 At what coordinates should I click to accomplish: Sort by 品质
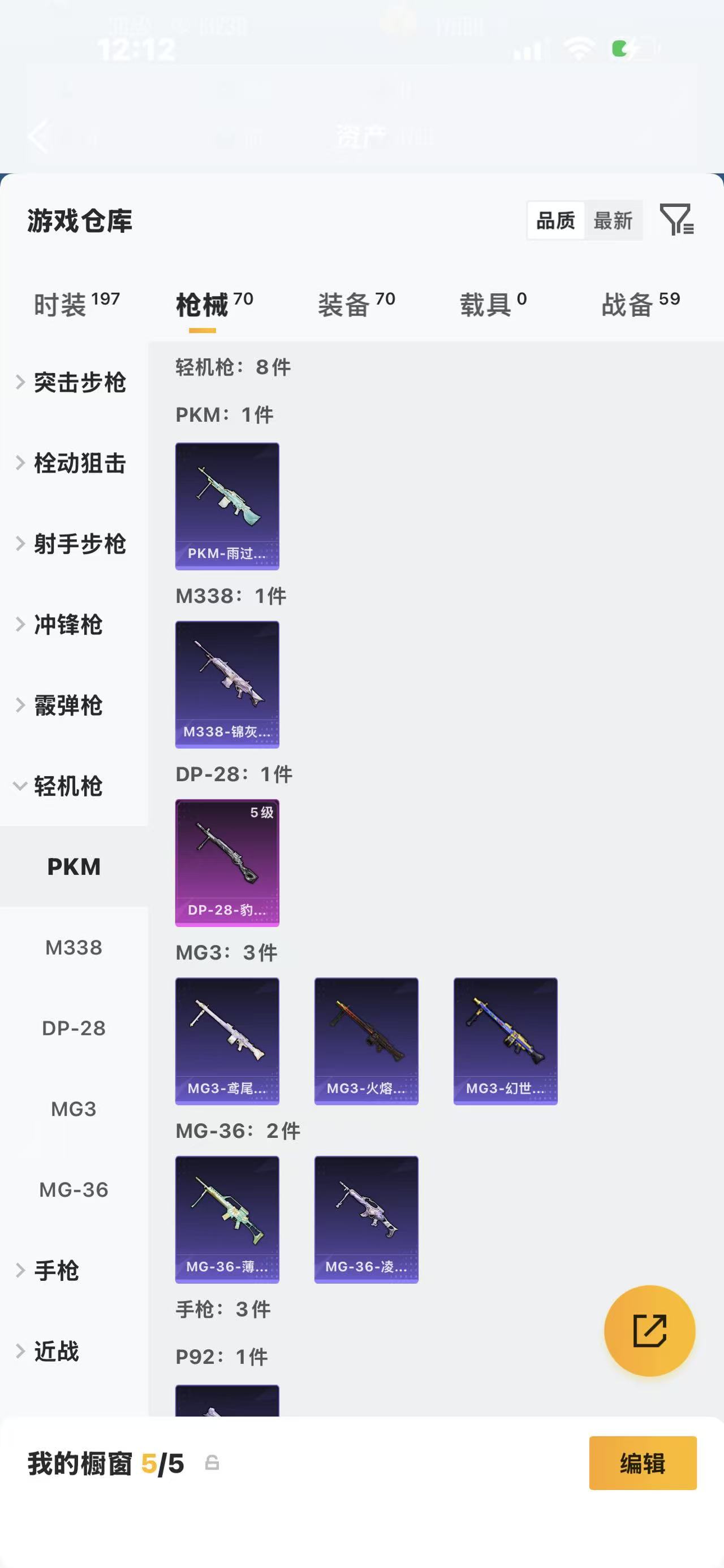tap(555, 220)
